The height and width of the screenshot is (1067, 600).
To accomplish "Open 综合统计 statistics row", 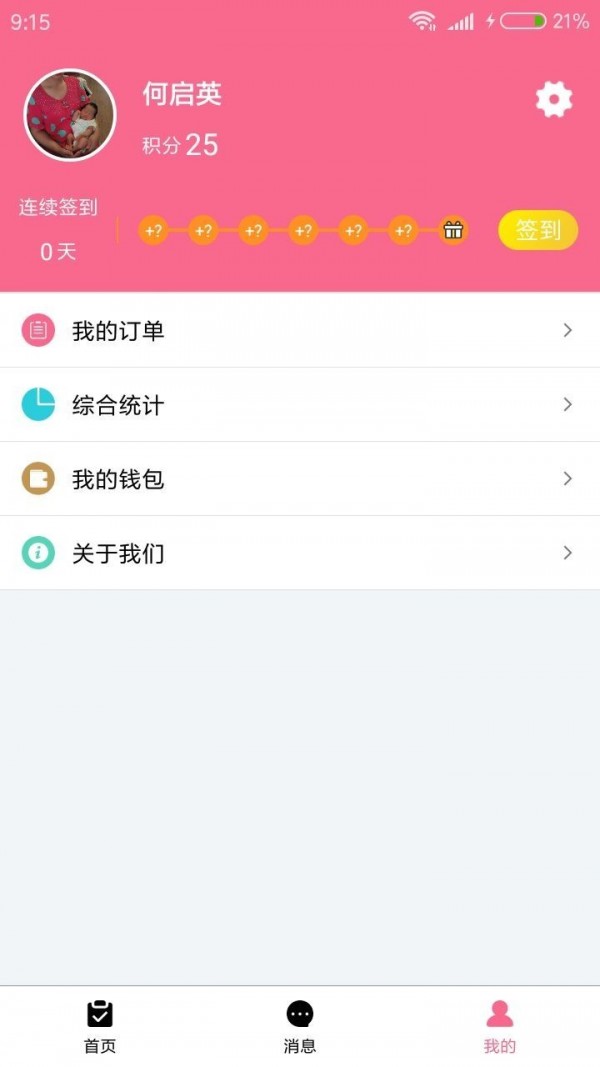I will point(300,404).
